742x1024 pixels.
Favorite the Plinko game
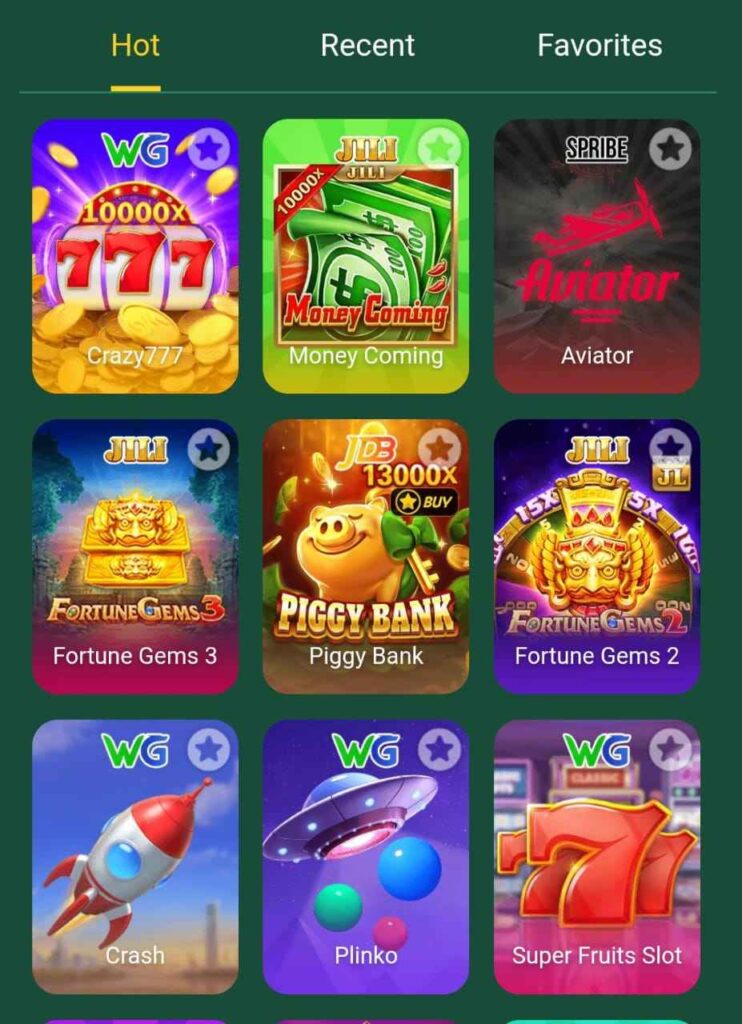pos(439,749)
